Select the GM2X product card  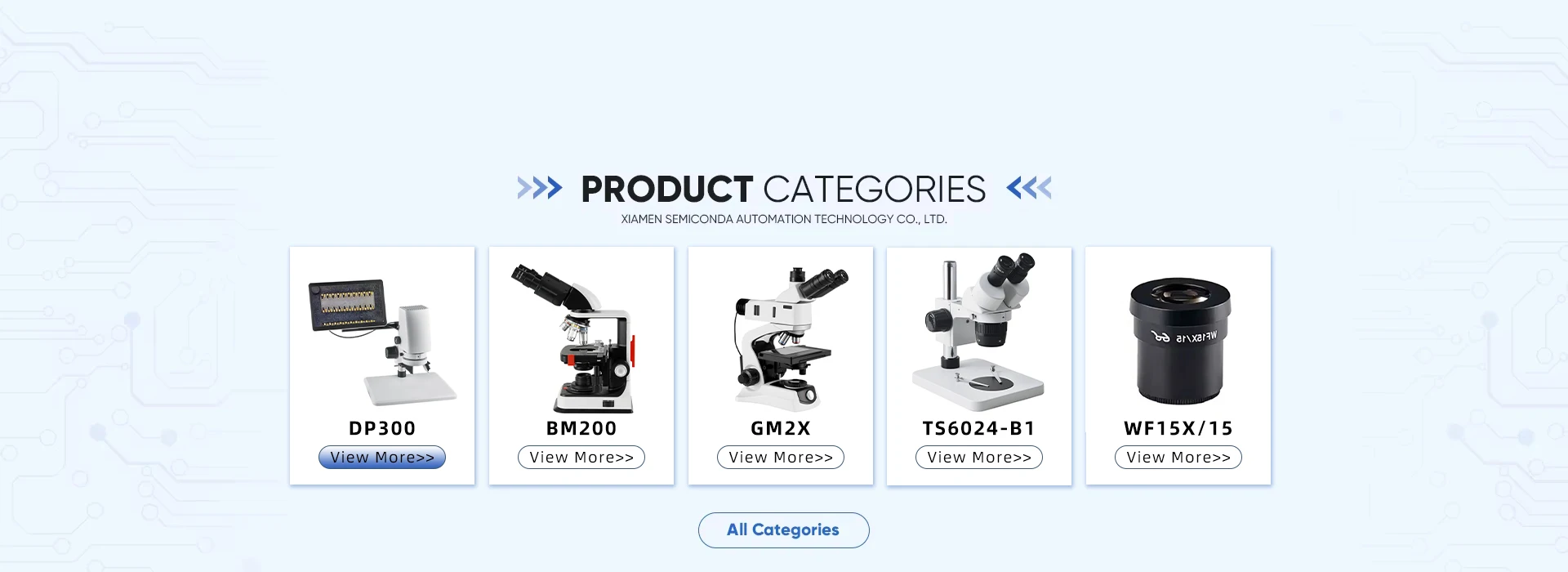click(781, 365)
